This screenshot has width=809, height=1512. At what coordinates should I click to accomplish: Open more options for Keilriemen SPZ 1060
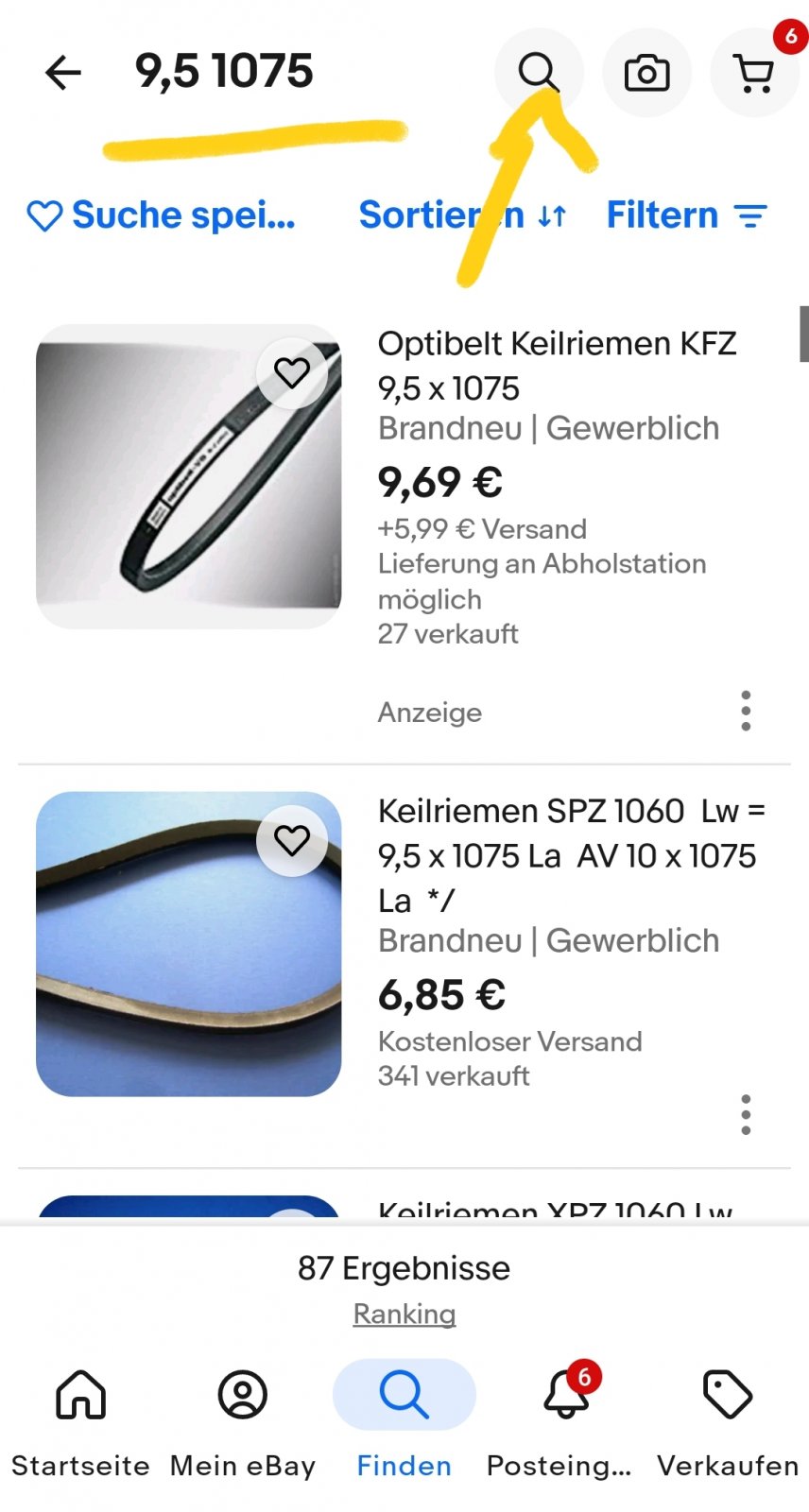(x=746, y=1115)
